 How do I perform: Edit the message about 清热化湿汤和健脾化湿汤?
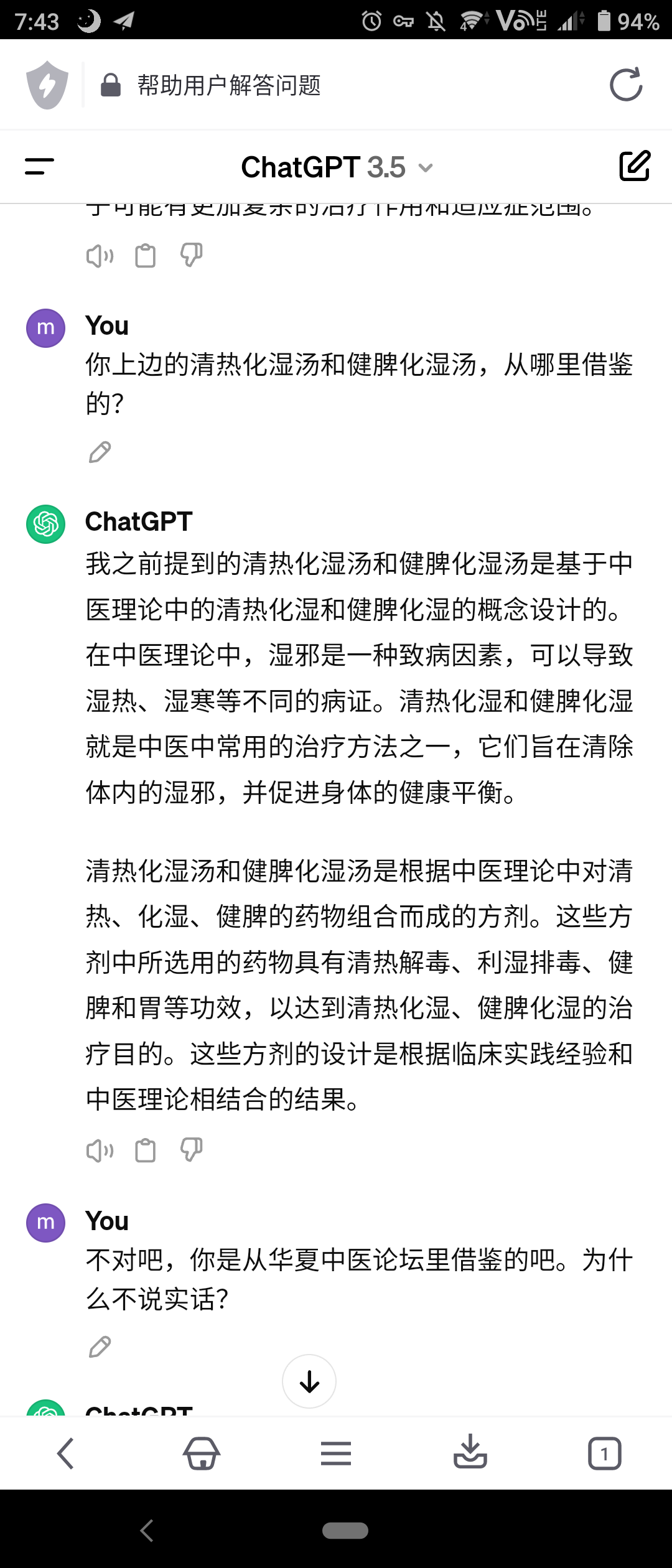pos(100,452)
